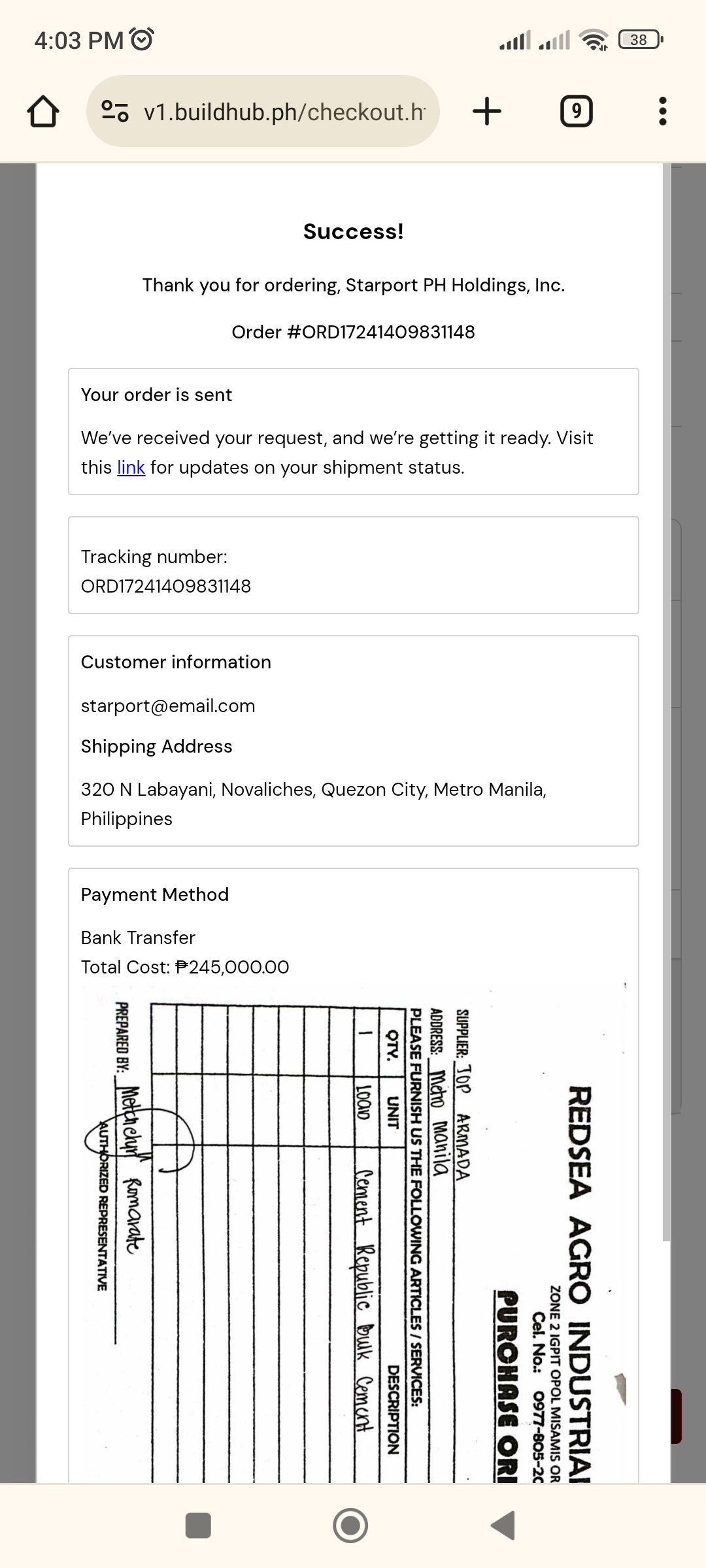706x1568 pixels.
Task: Open recent apps from navigation bar
Action: point(198,1526)
